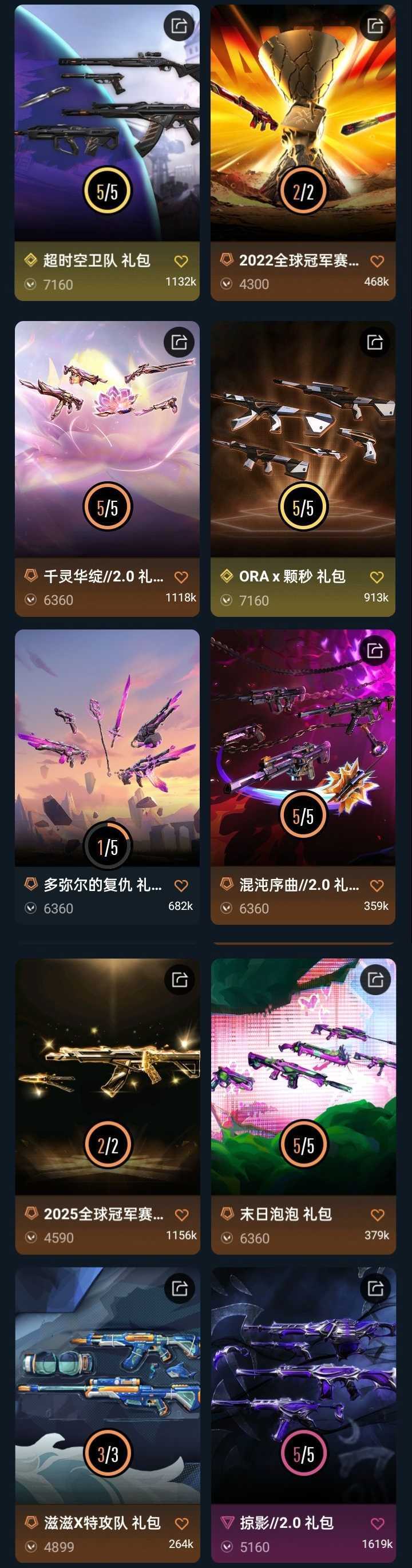
Task: Add 多弥尔的复仇 bundle to favorites
Action: [x=181, y=886]
